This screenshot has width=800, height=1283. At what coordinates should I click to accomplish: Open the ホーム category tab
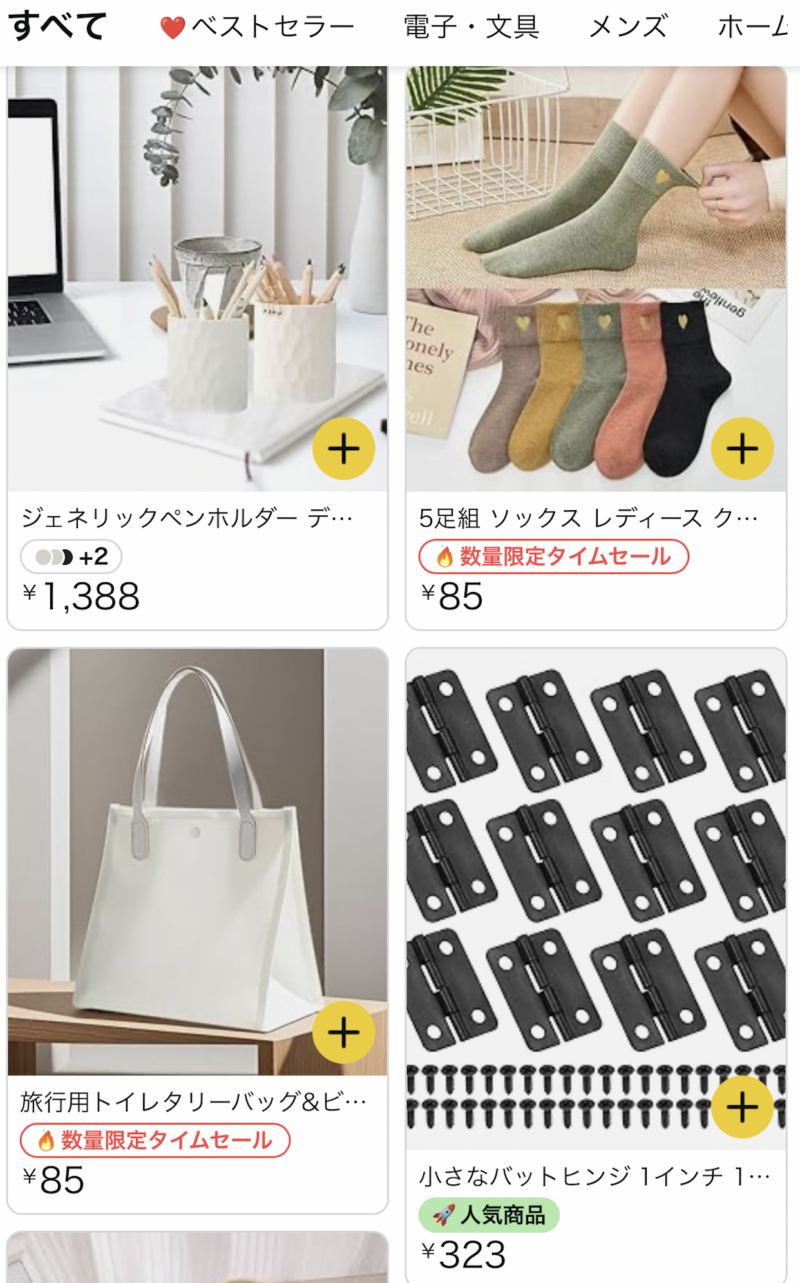757,27
